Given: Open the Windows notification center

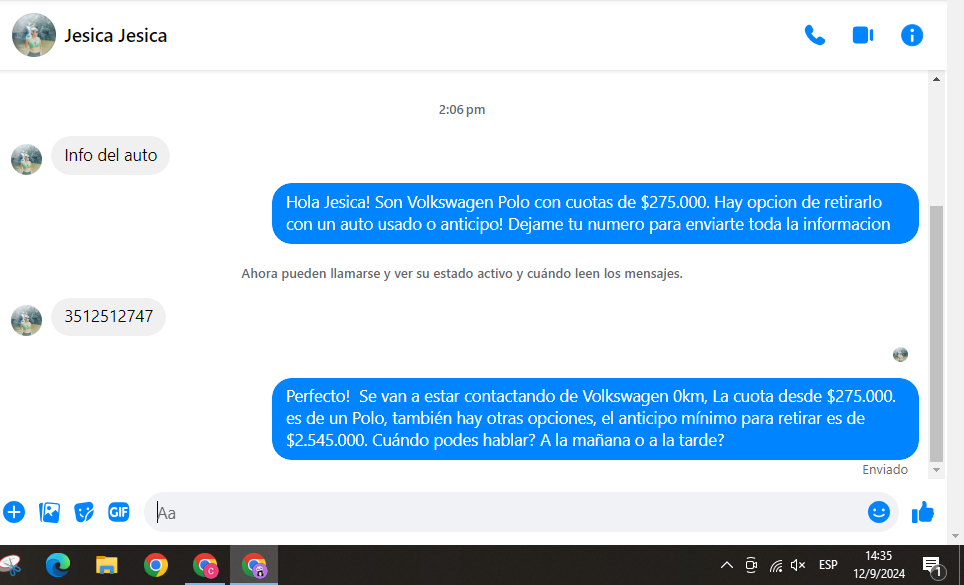Looking at the screenshot, I should pyautogui.click(x=932, y=565).
